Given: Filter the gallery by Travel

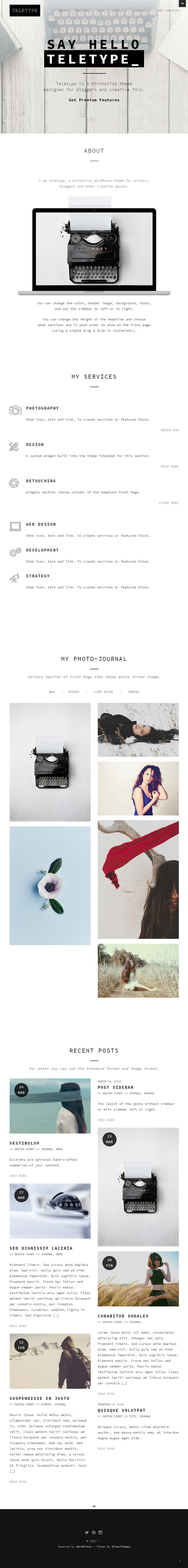Looking at the screenshot, I should click(134, 692).
